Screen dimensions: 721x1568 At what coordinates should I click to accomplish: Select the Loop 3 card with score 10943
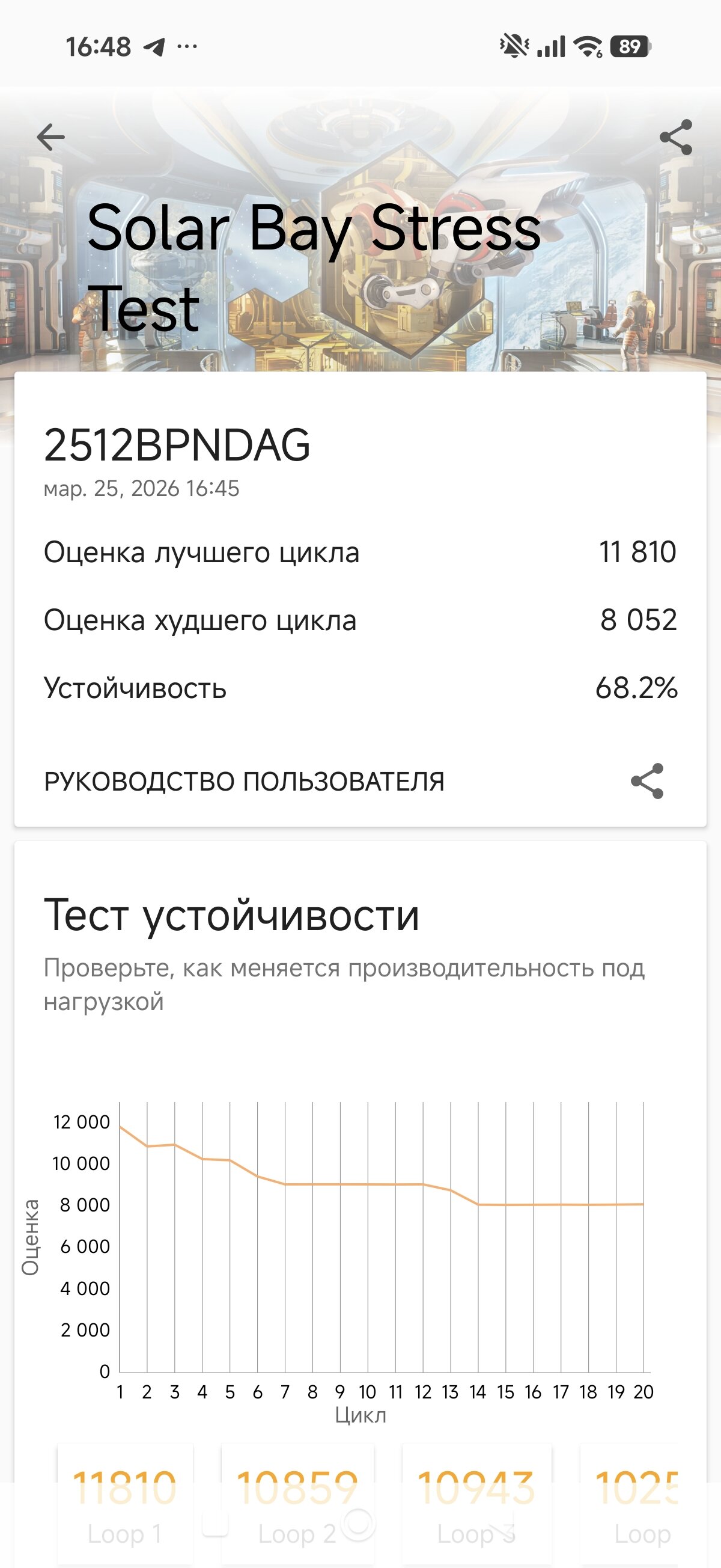(476, 1505)
